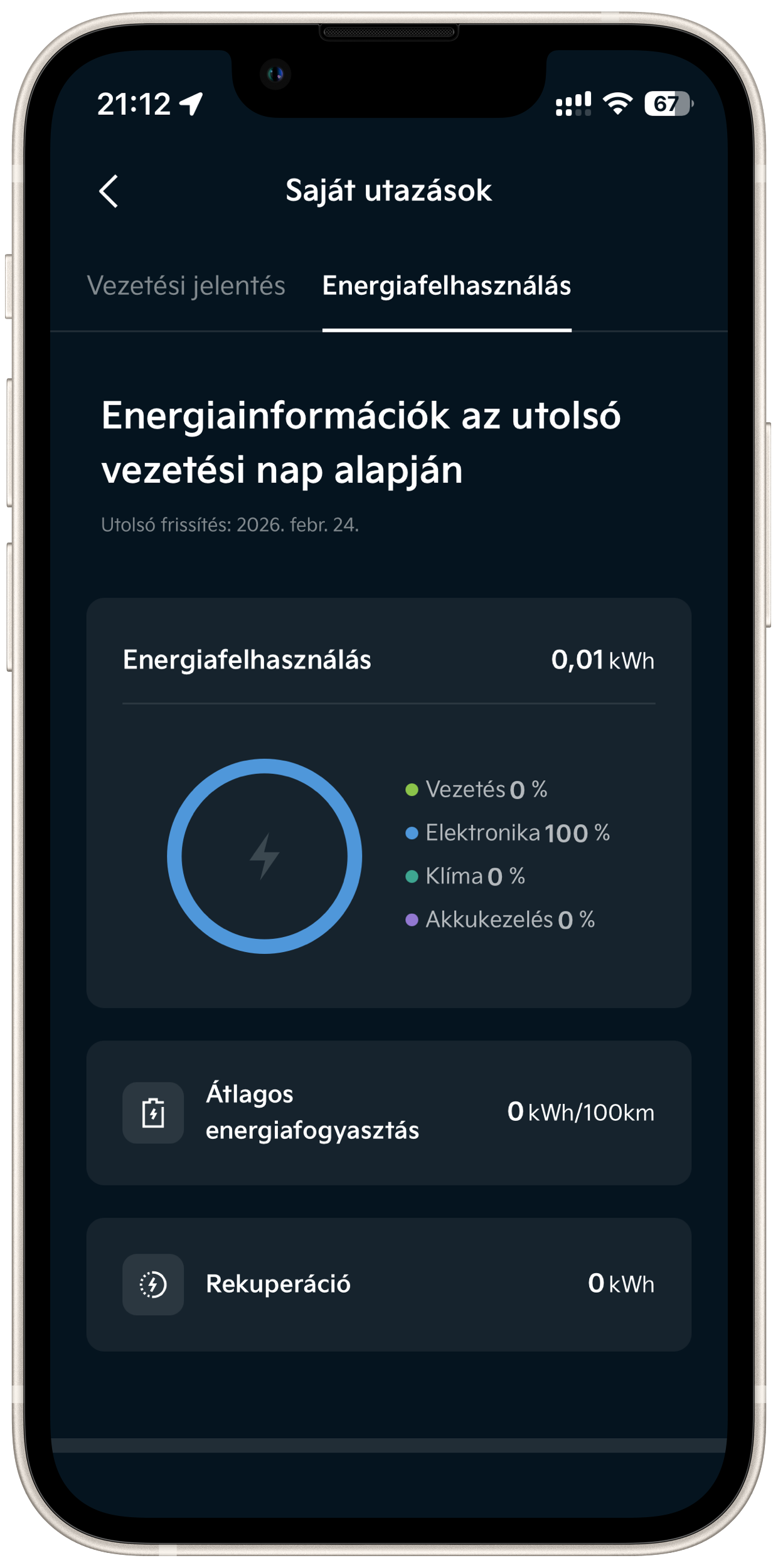Switch to the Vezetési jelentés tab
This screenshot has height=1568, width=778.
click(186, 286)
